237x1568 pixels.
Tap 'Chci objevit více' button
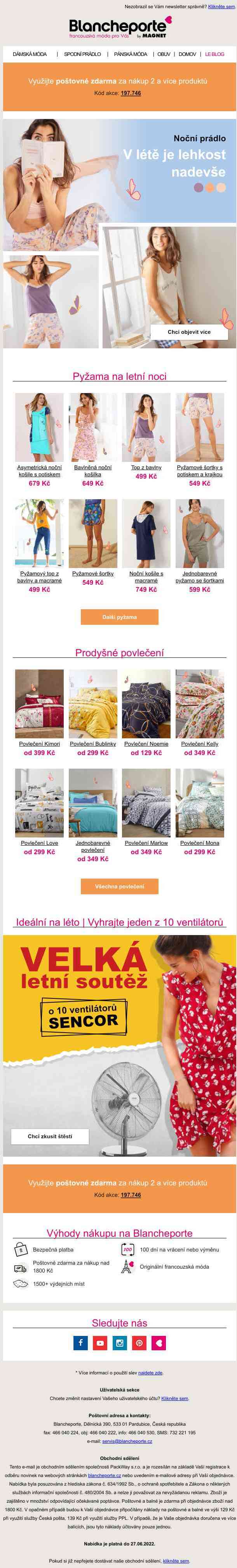[x=189, y=332]
